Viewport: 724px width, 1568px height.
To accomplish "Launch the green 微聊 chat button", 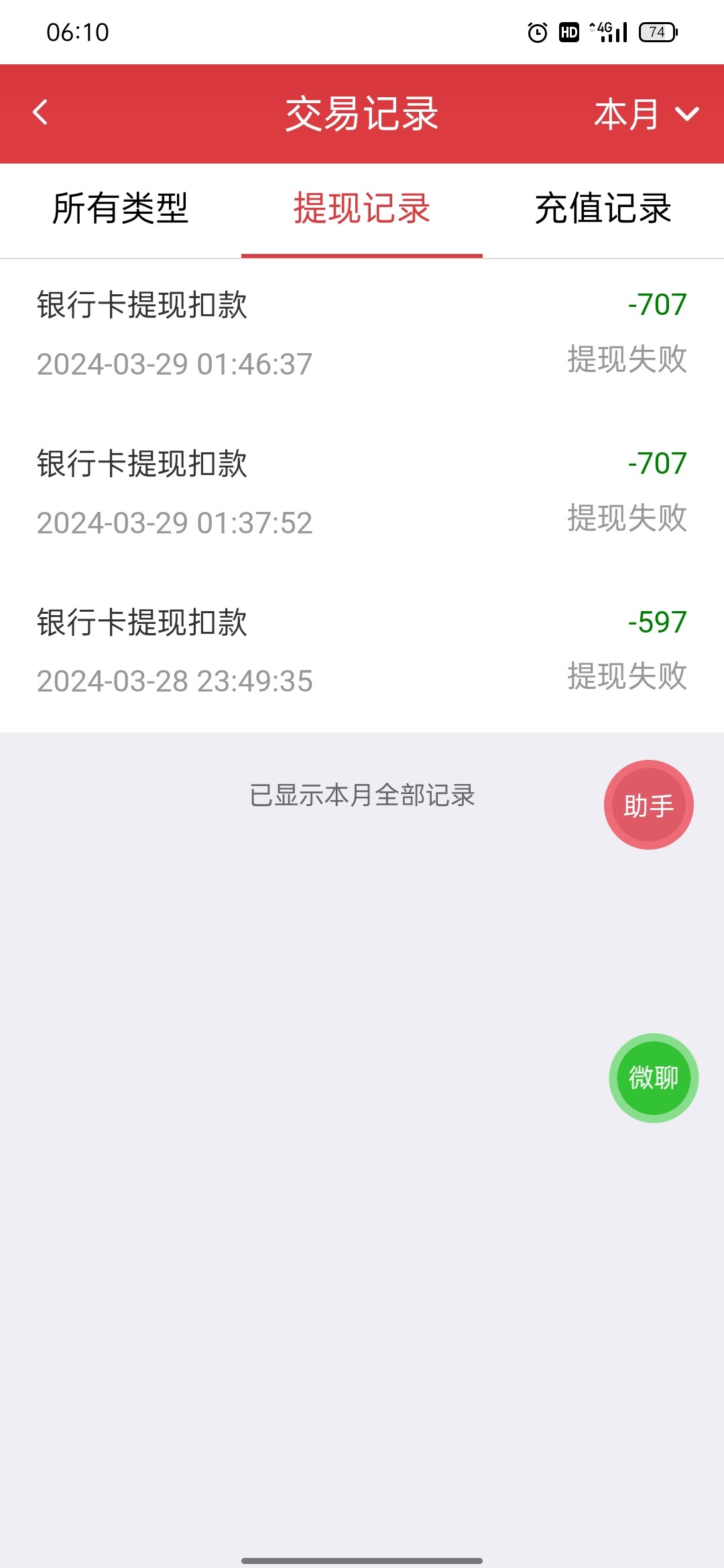I will pos(654,1078).
